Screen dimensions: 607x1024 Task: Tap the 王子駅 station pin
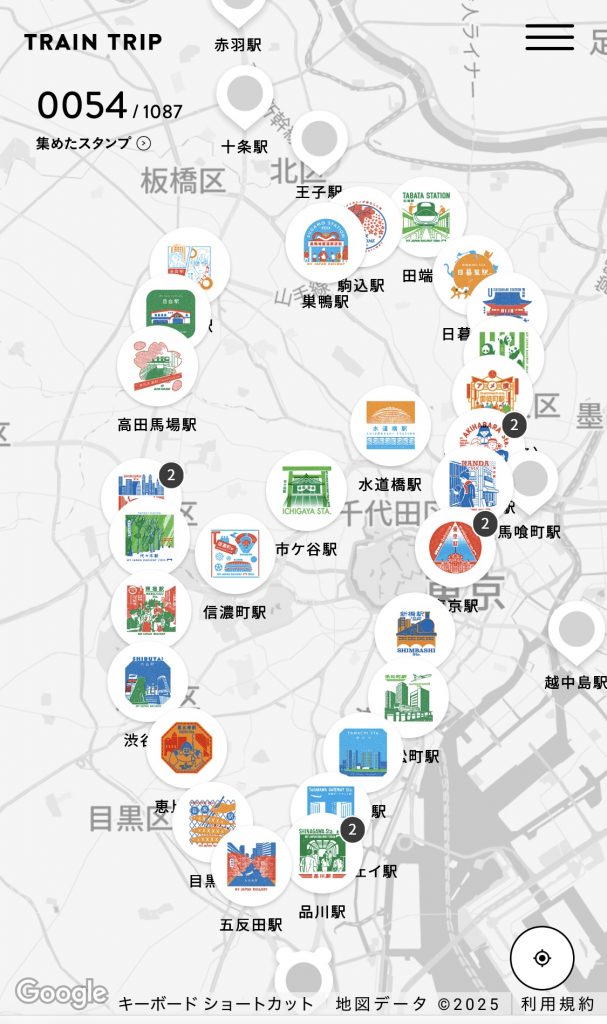[319, 141]
